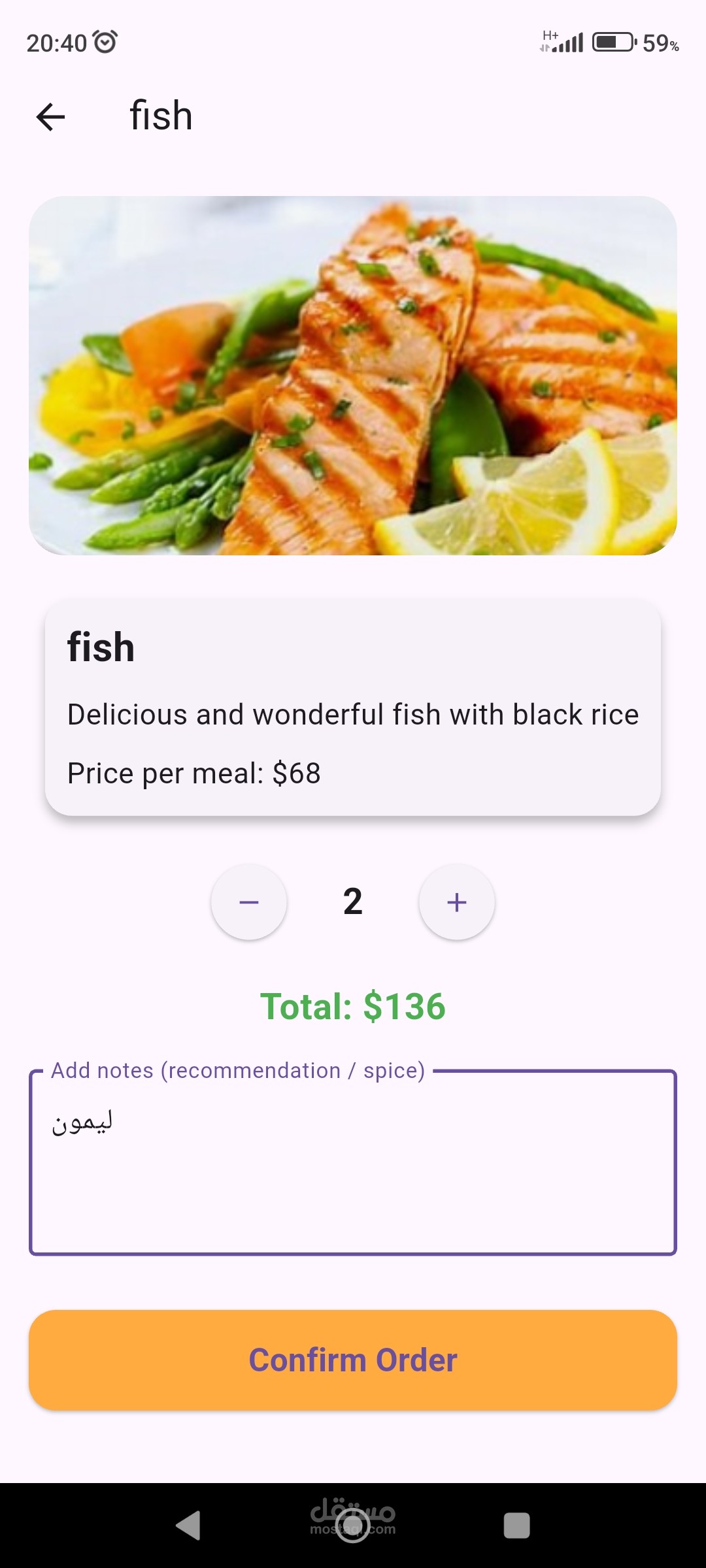706x1568 pixels.
Task: Go back using the app bar arrow
Action: click(50, 117)
